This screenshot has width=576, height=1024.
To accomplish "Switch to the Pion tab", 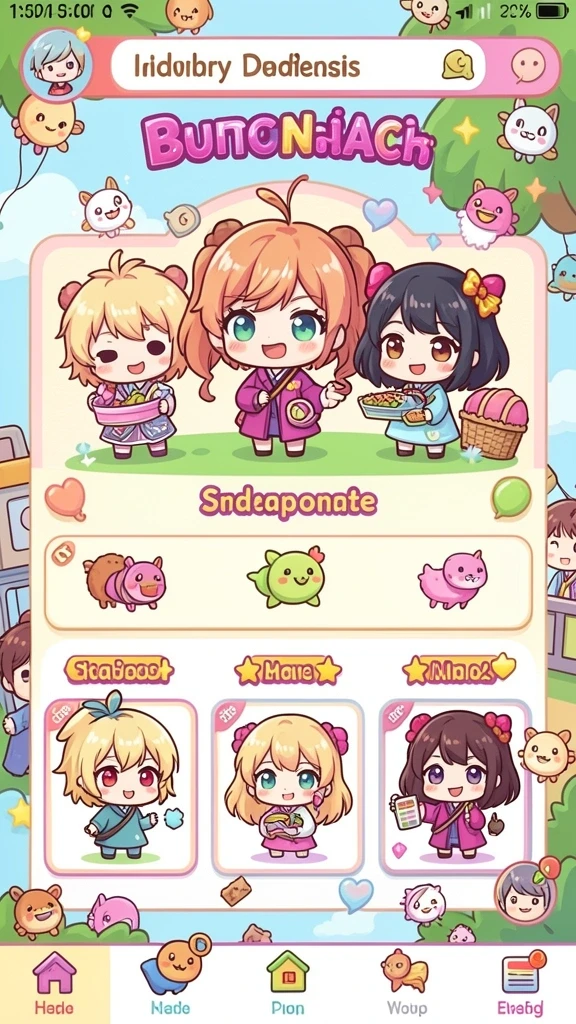I will (x=288, y=984).
